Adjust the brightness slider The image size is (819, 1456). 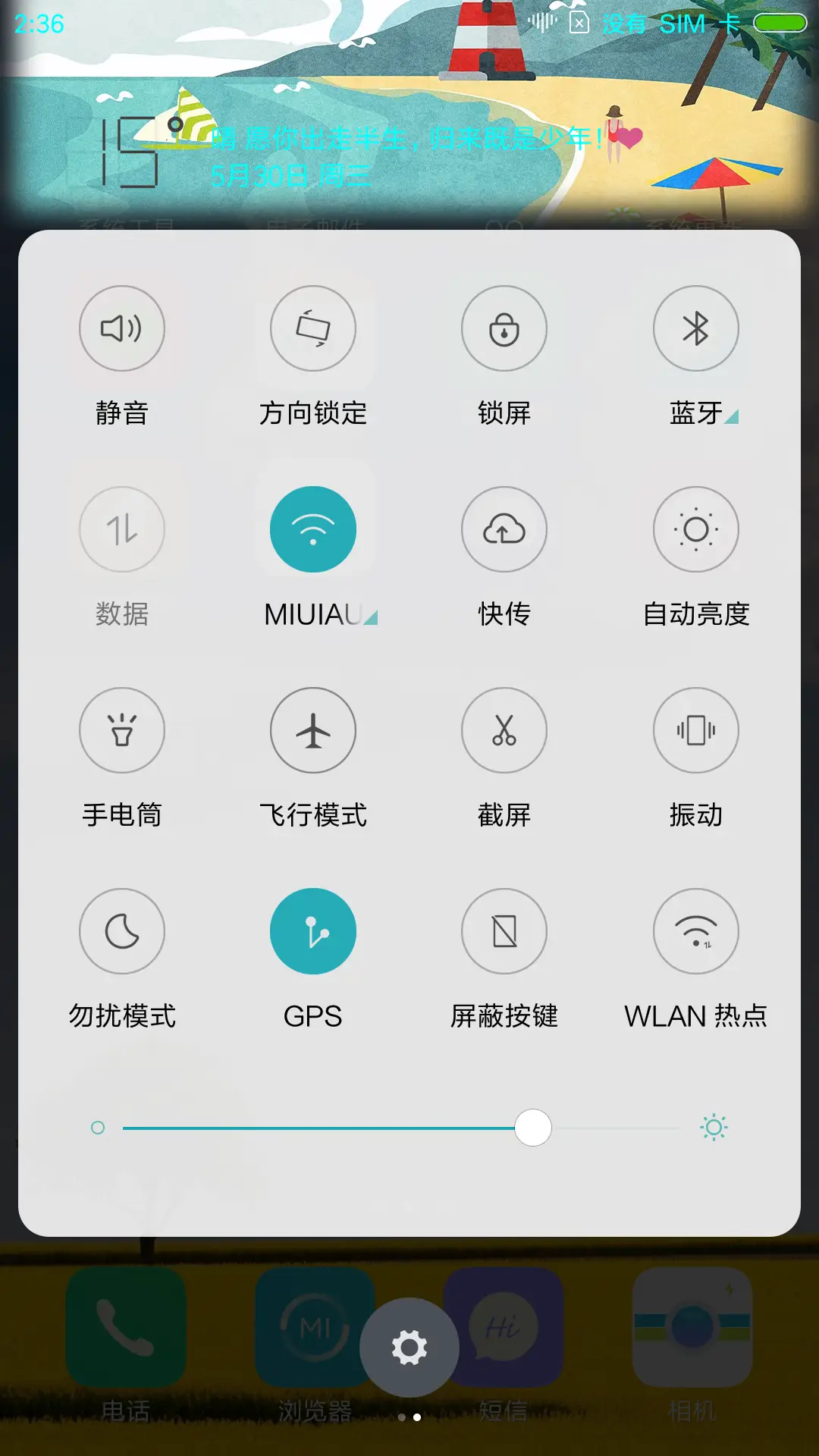(x=532, y=1128)
